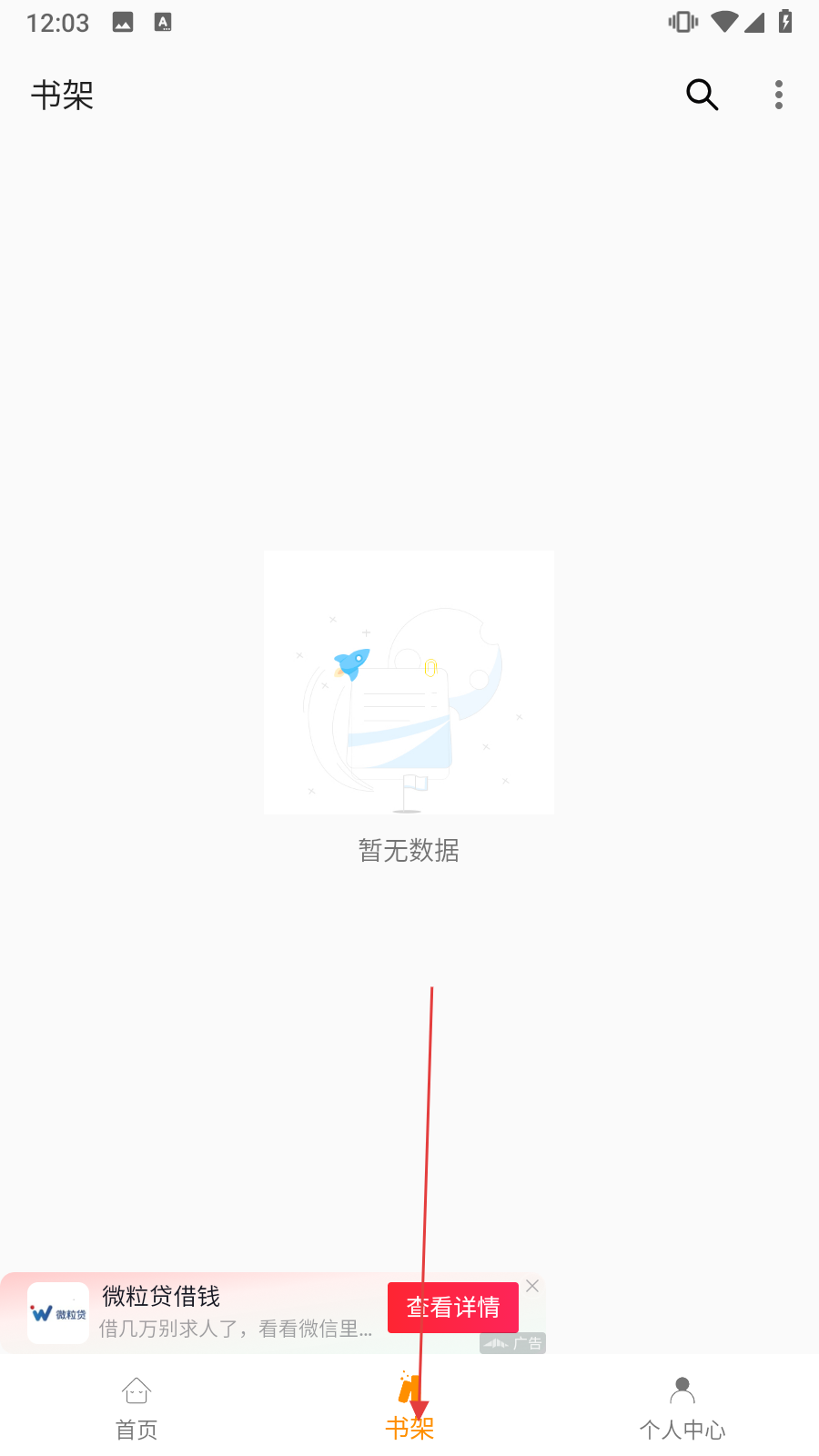Open the overflow menu
Screen dimensions: 819x1456
click(778, 95)
